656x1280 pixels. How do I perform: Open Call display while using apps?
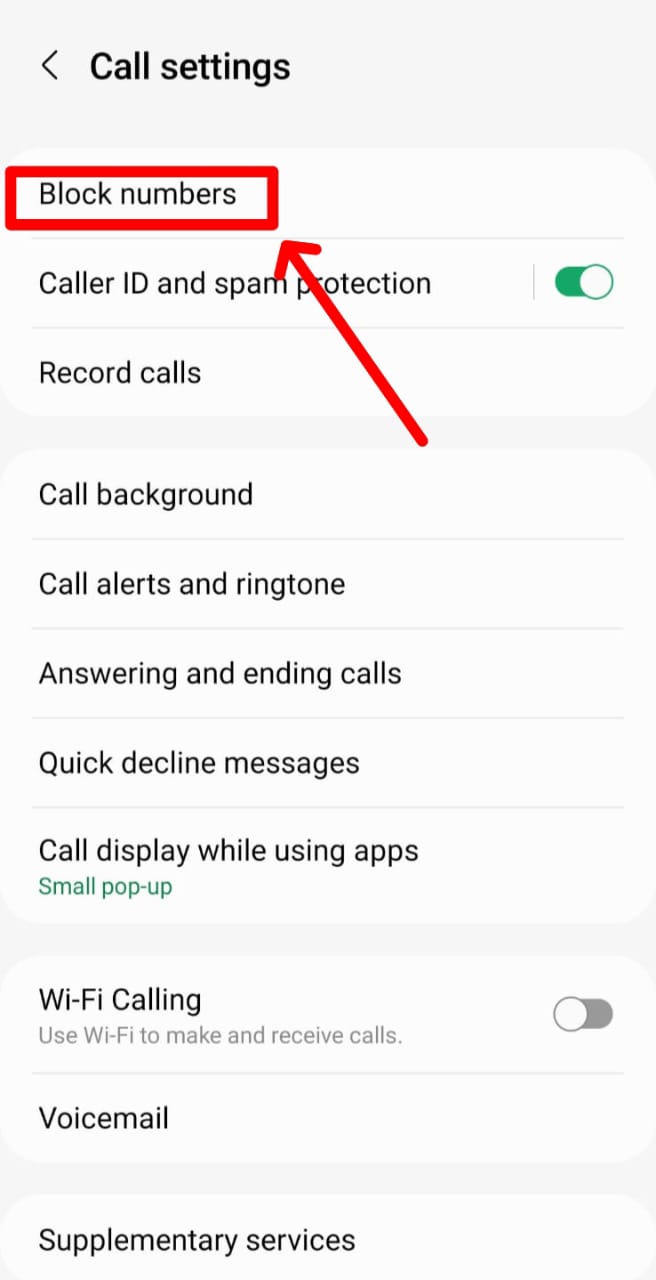pos(228,864)
